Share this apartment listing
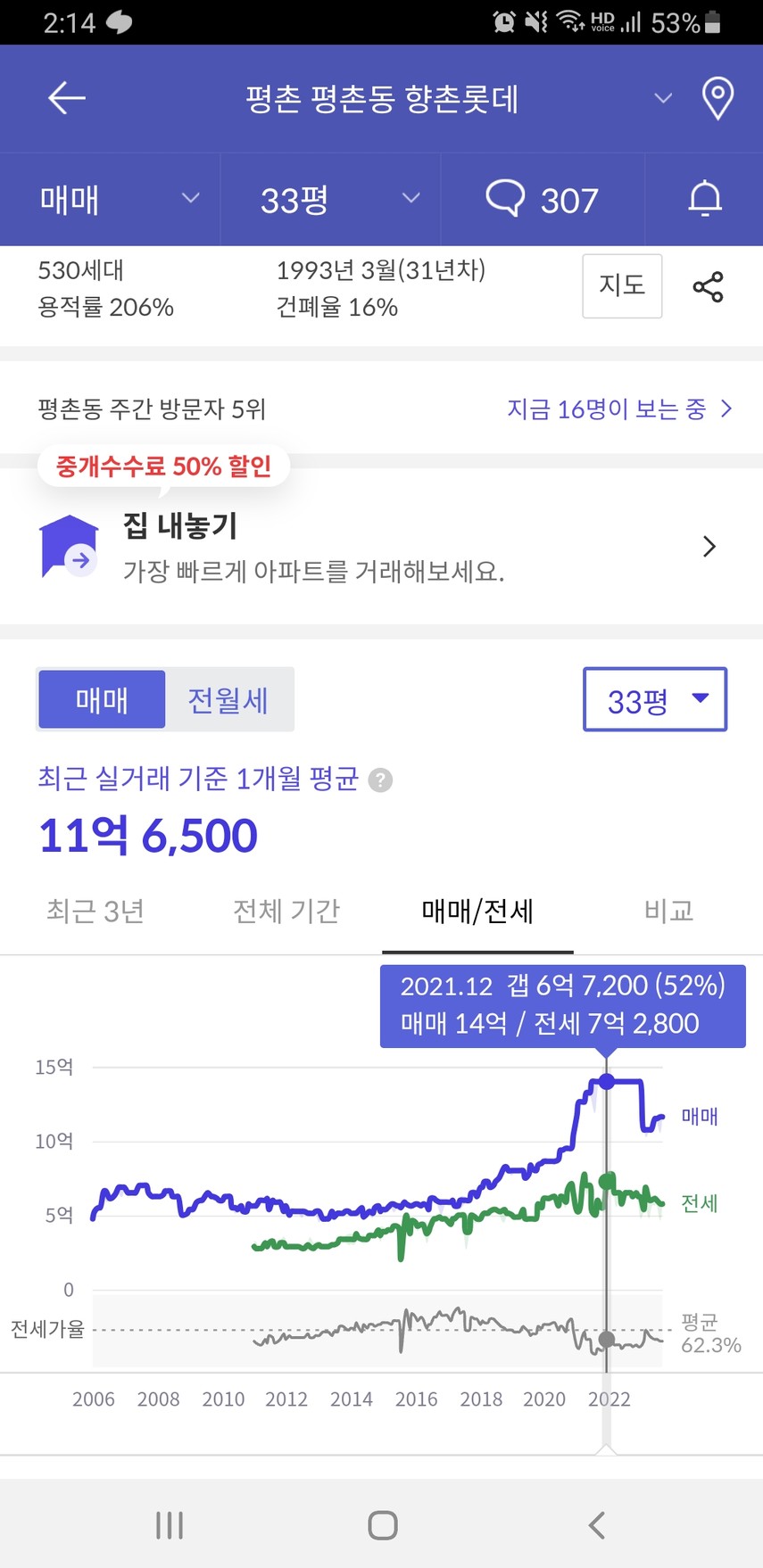The image size is (763, 1568). pos(709,287)
